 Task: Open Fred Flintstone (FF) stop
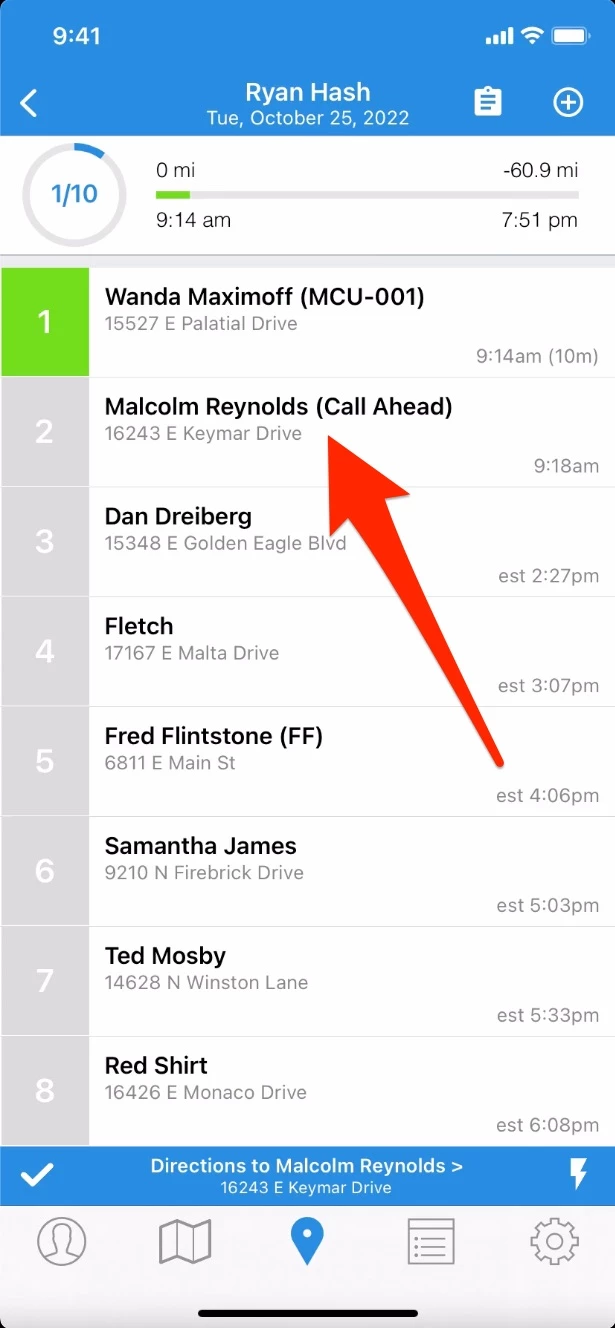point(300,761)
